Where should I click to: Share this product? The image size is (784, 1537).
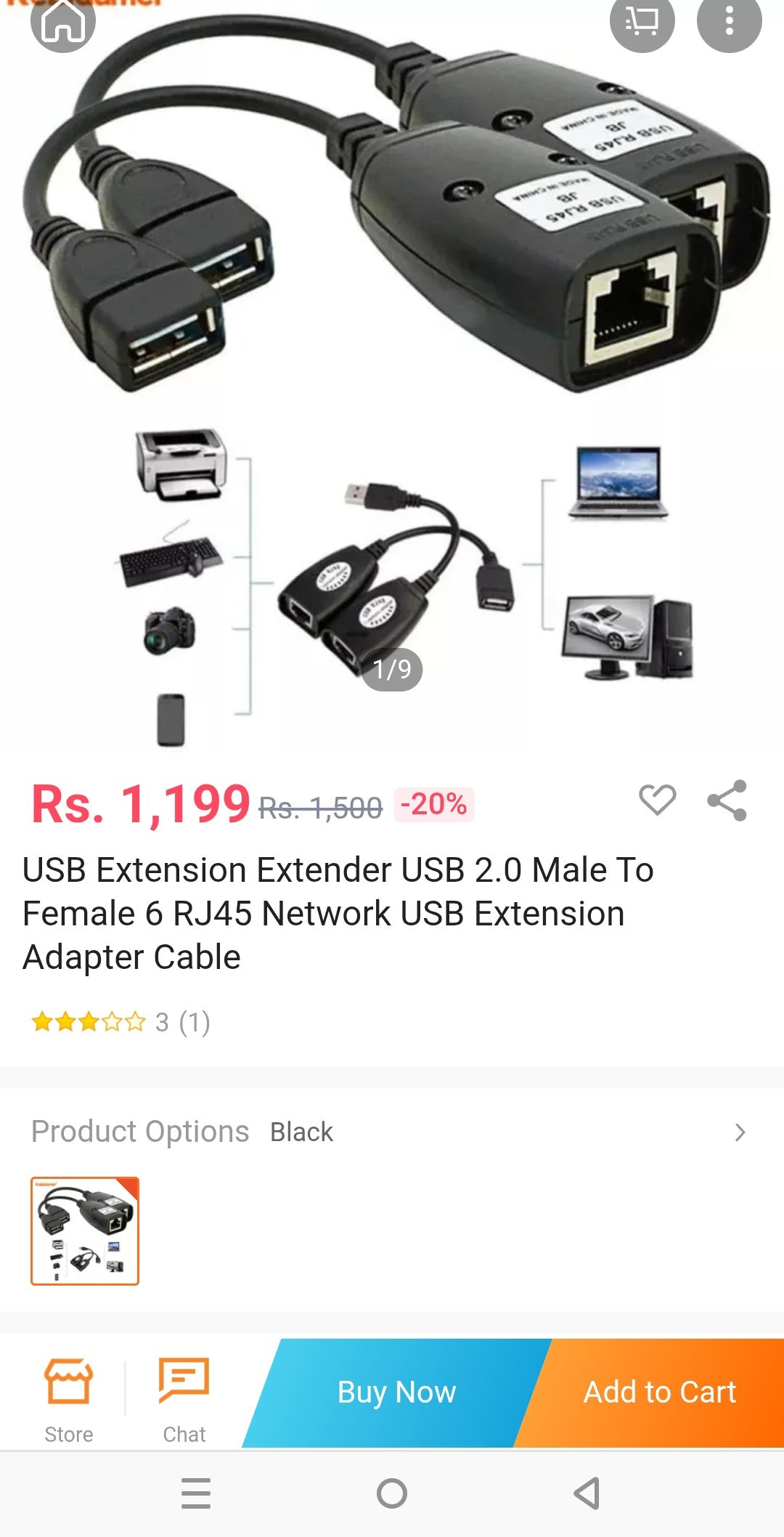click(x=727, y=800)
